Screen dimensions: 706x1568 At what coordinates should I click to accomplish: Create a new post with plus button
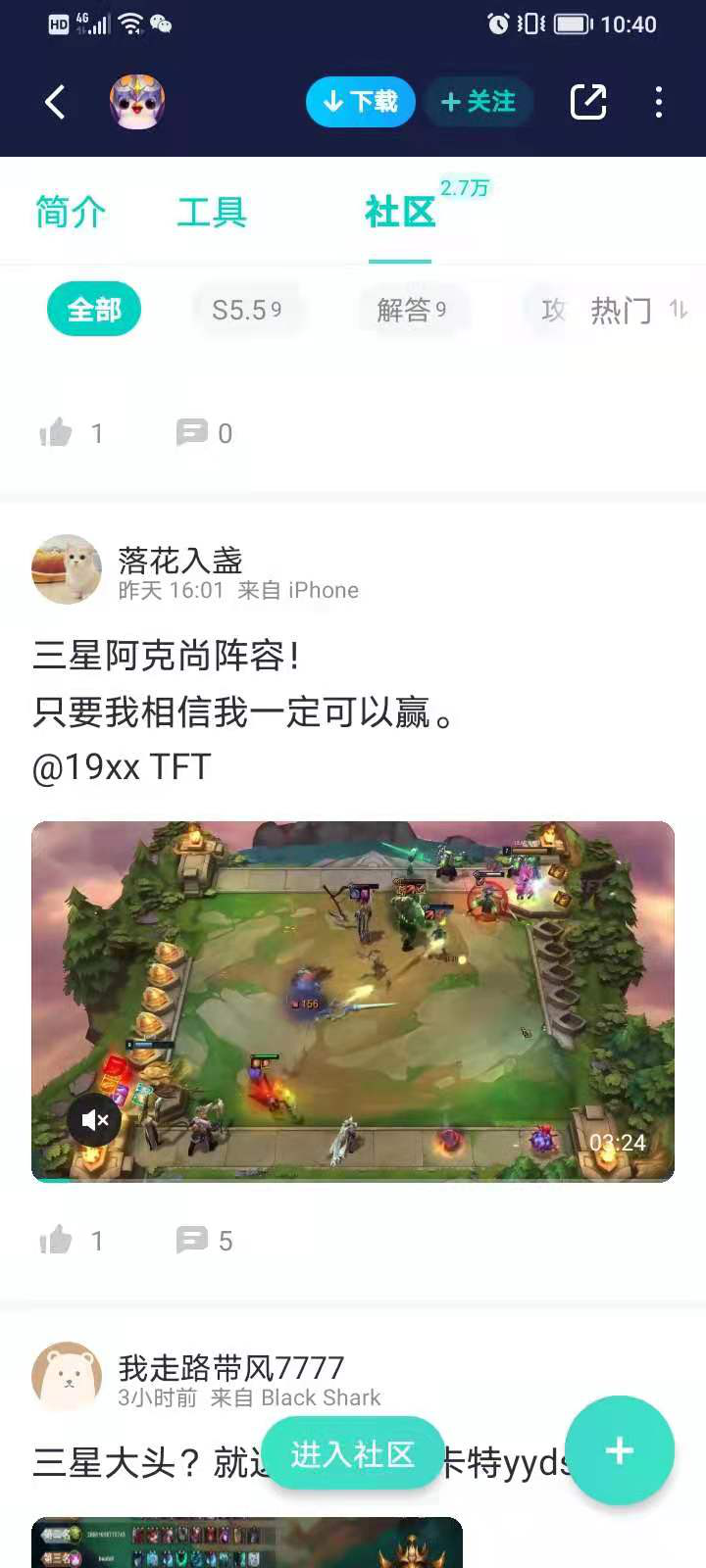click(620, 1450)
